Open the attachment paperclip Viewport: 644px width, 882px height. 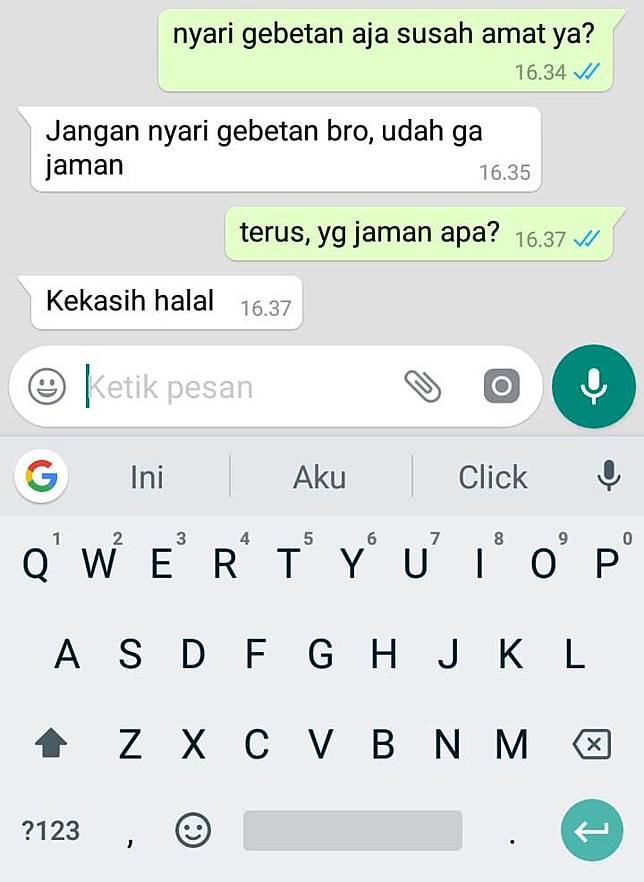coord(422,385)
